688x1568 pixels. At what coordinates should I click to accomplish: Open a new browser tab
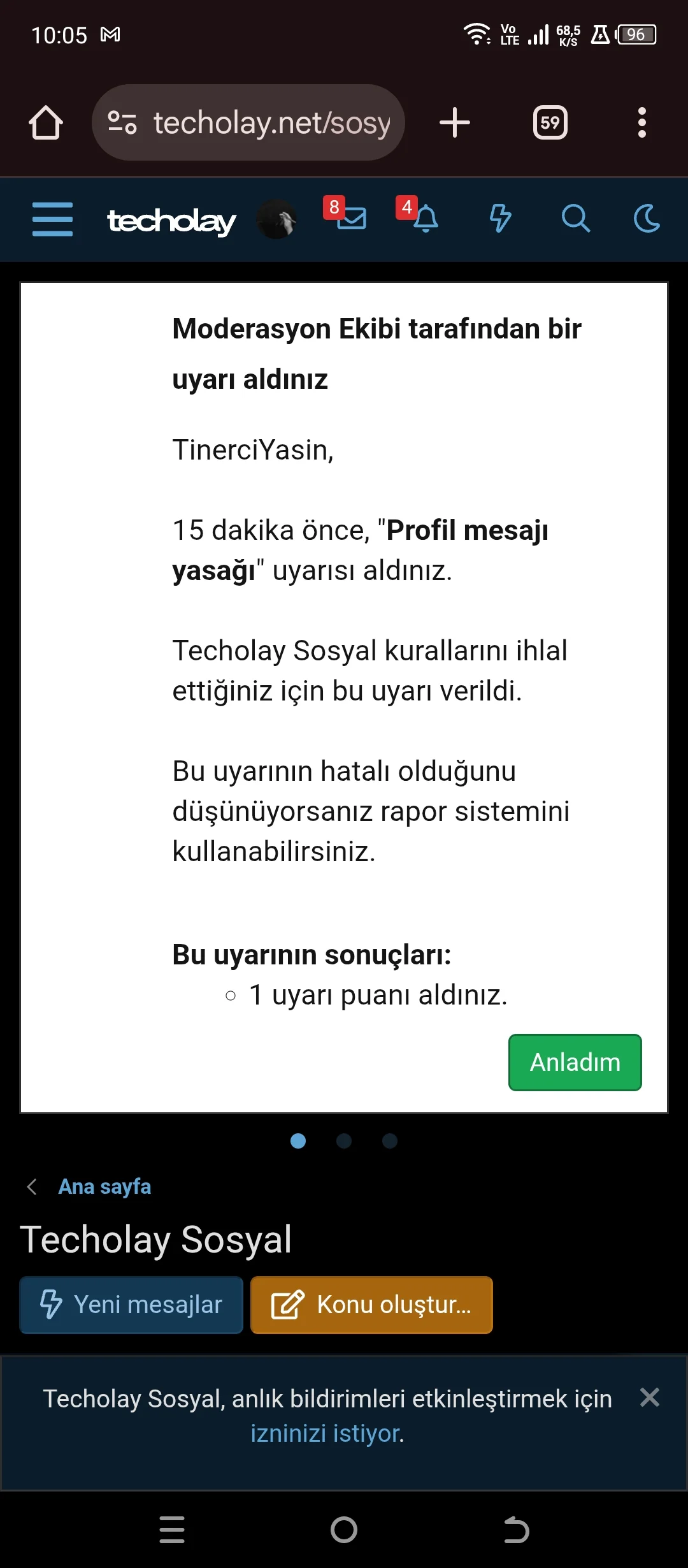click(x=455, y=122)
